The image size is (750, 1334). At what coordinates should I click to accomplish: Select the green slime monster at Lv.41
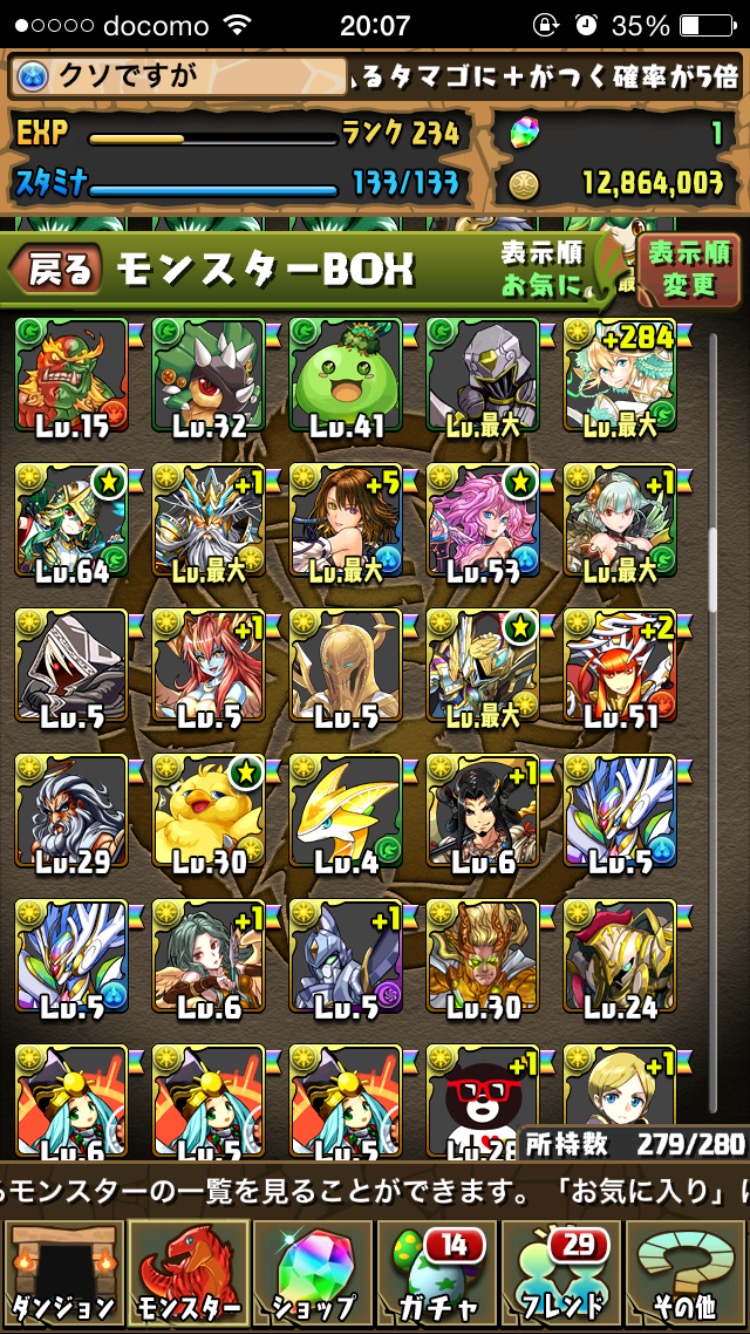coord(346,375)
